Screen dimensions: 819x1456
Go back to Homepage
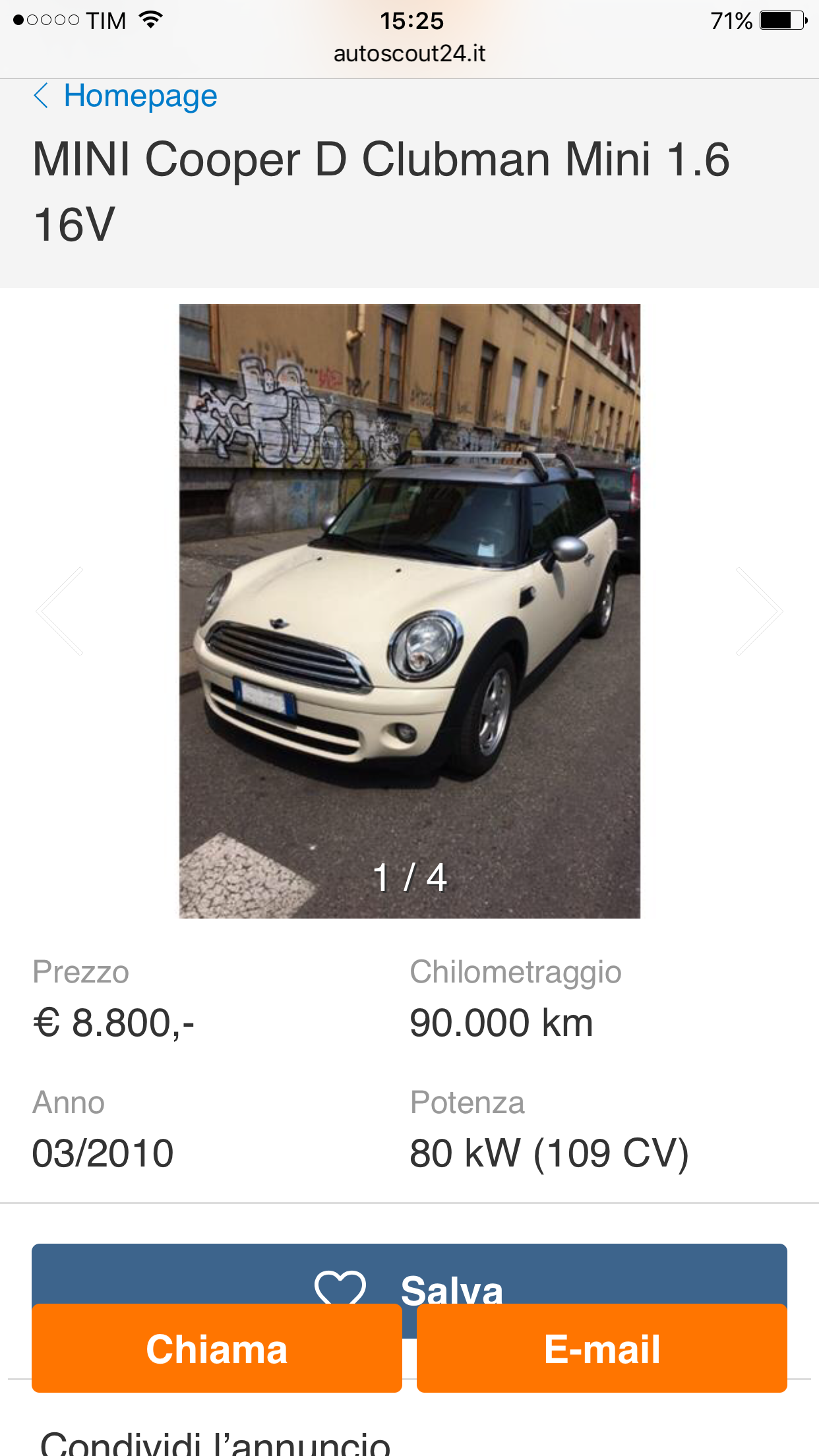click(x=125, y=96)
